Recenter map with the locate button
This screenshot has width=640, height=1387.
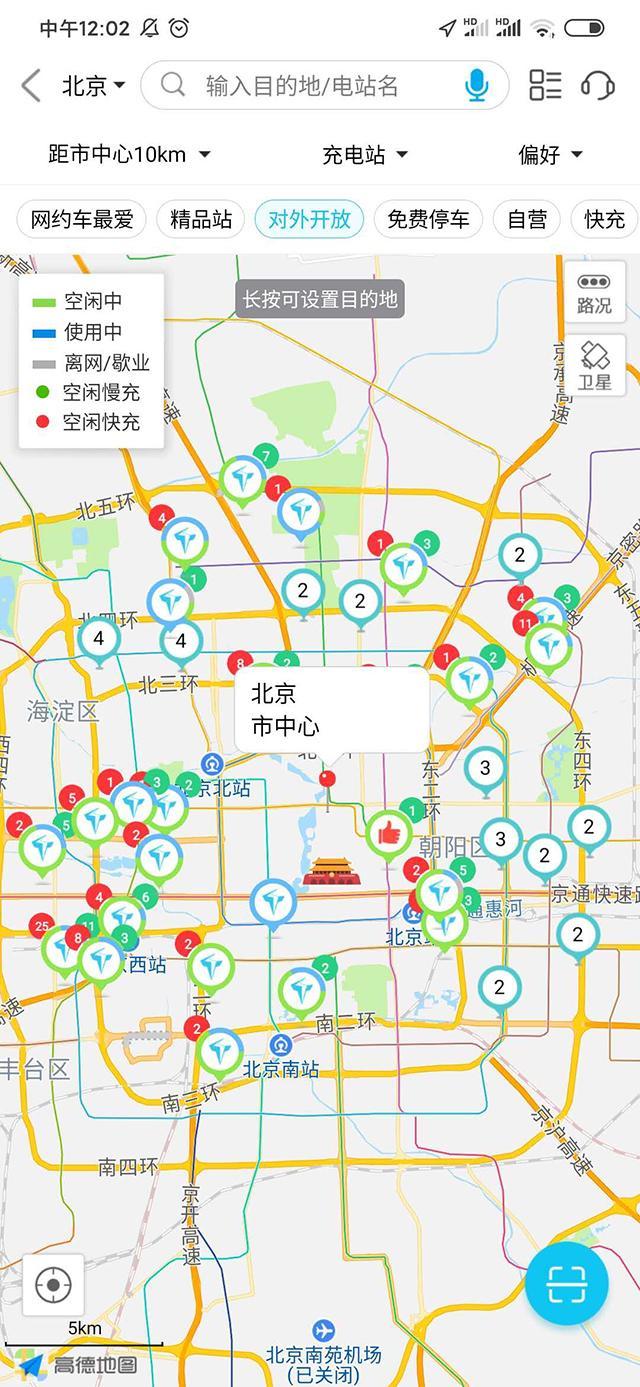tap(54, 1285)
